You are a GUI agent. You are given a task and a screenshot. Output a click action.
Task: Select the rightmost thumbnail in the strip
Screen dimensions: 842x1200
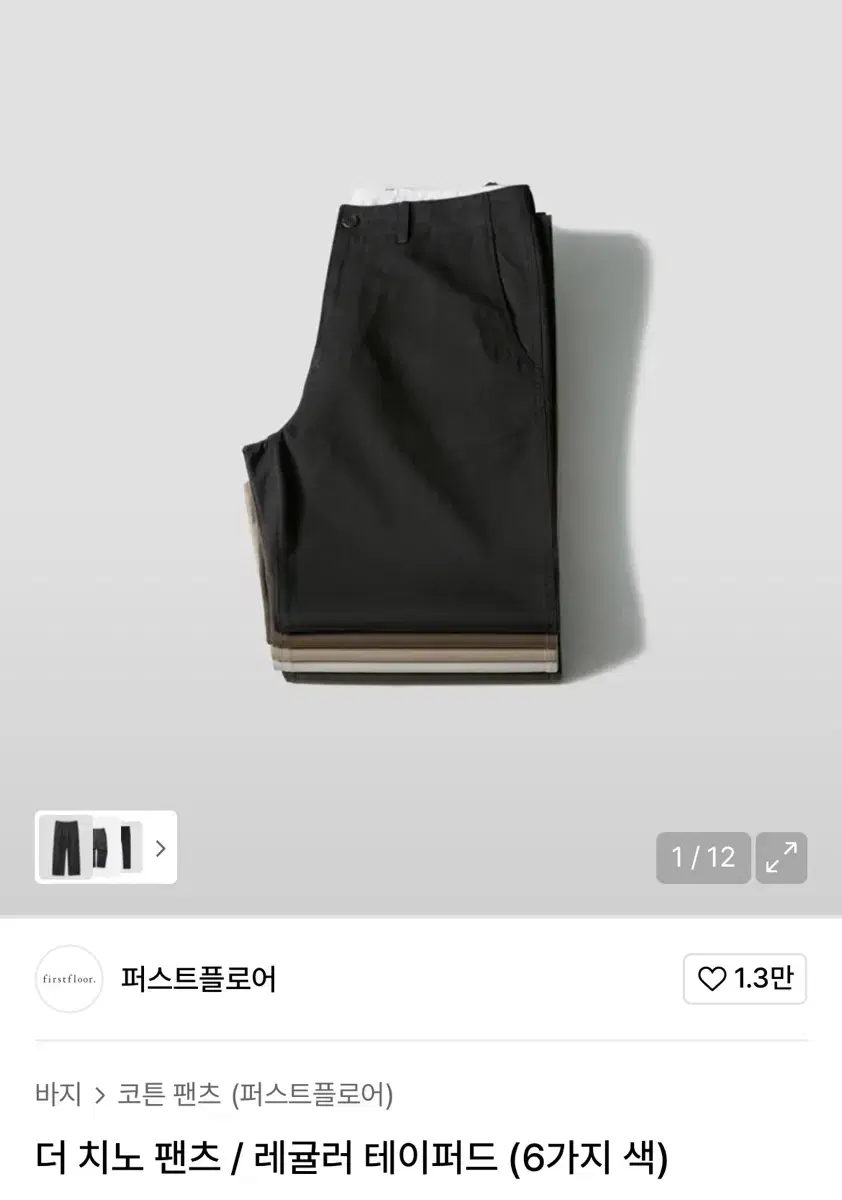131,847
